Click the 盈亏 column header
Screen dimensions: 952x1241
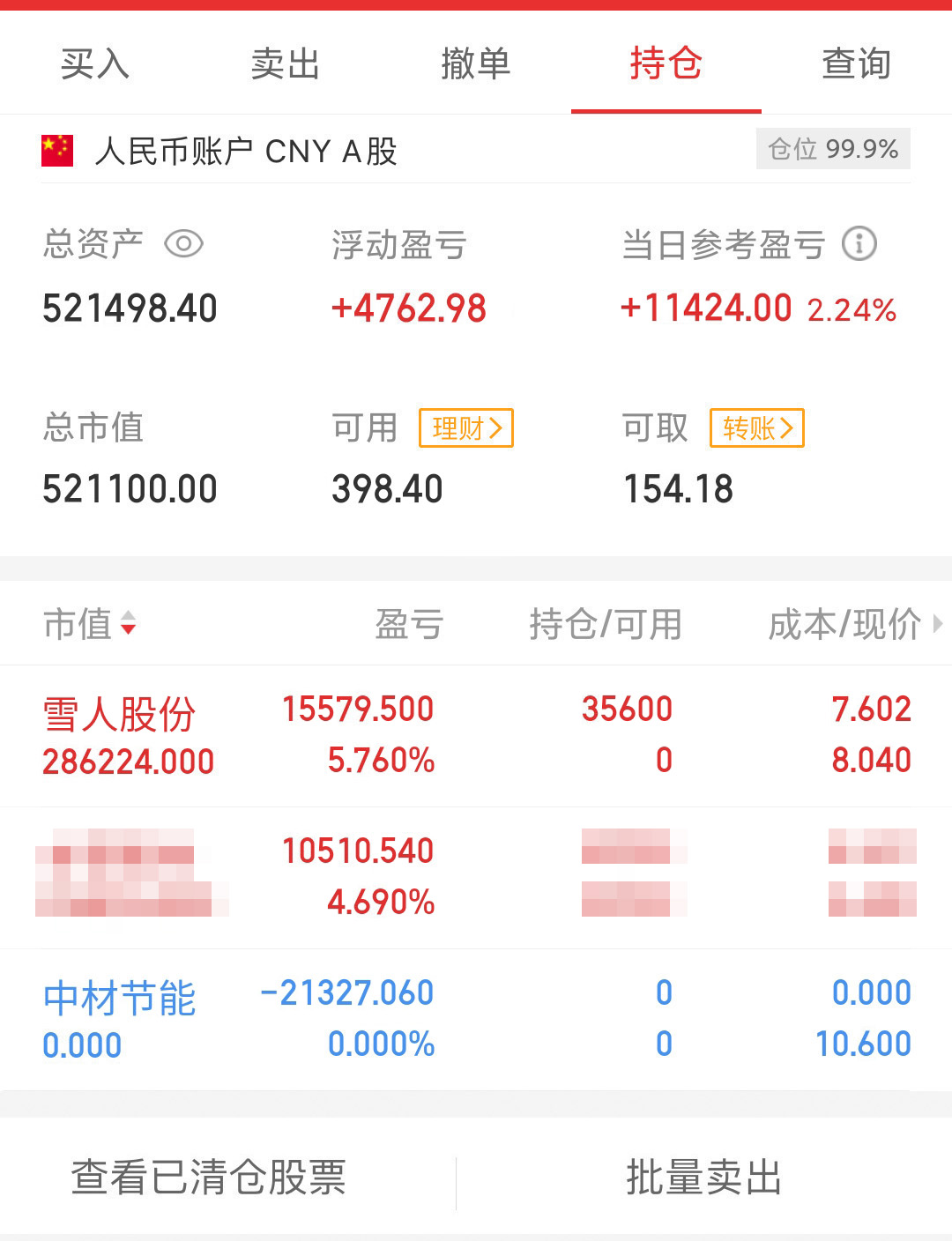[x=410, y=623]
